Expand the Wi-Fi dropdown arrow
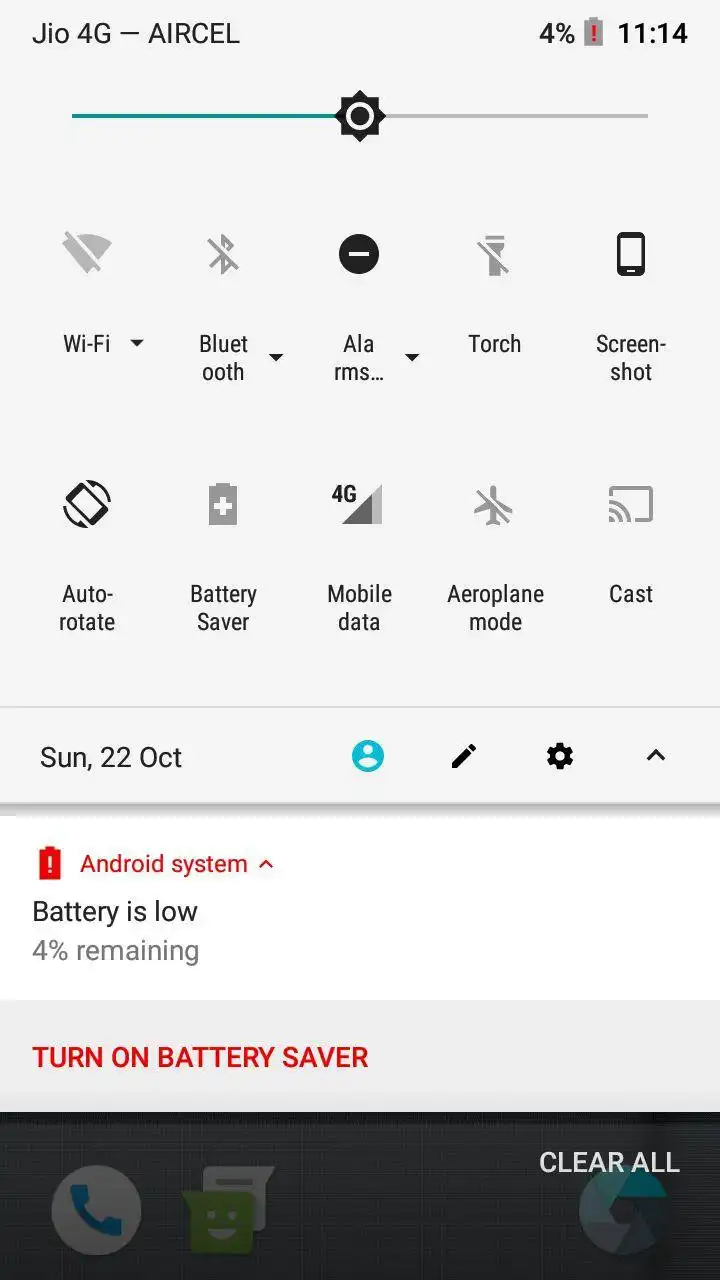Image resolution: width=720 pixels, height=1280 pixels. point(137,344)
